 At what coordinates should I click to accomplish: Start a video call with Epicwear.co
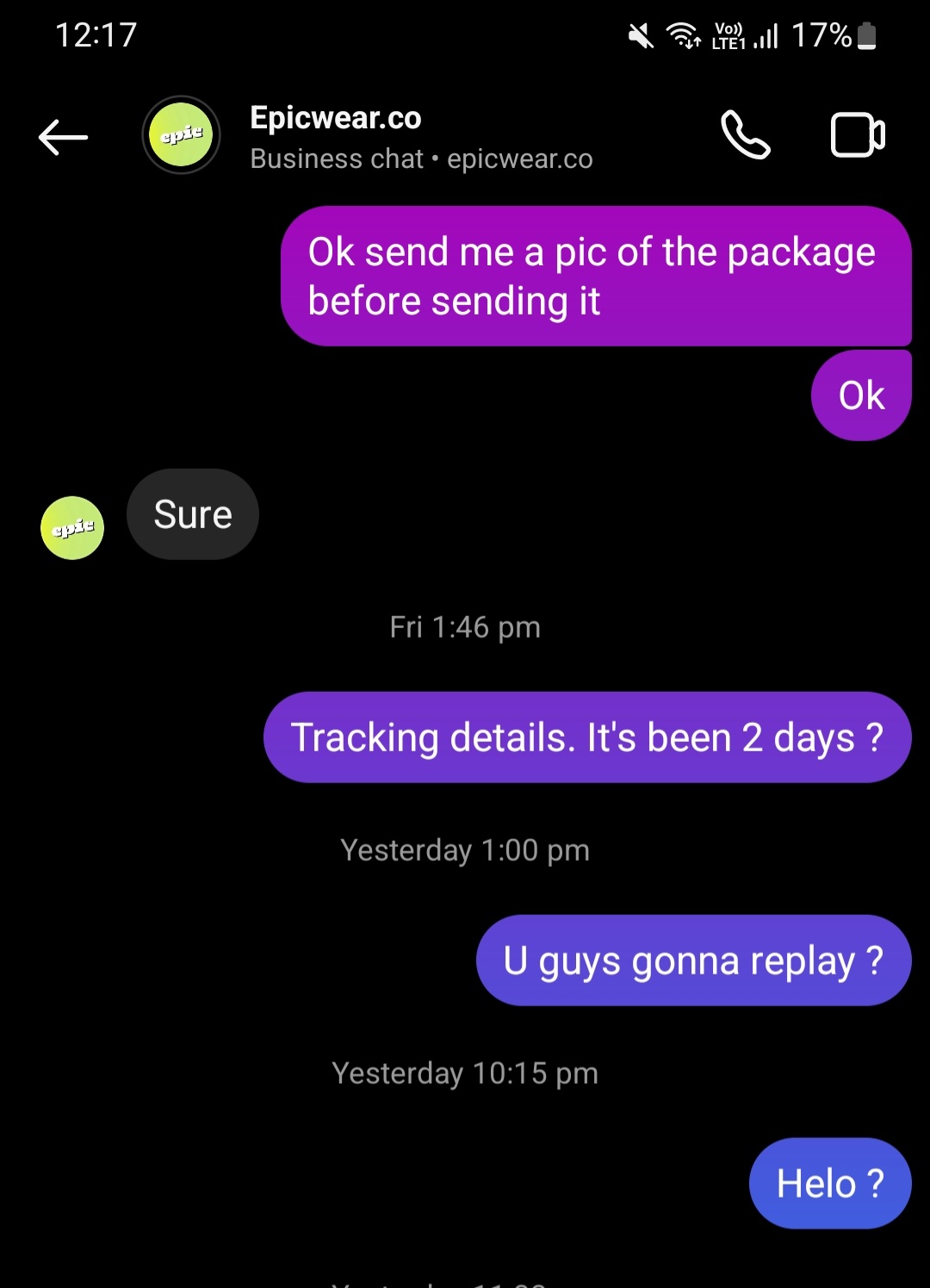click(x=858, y=135)
